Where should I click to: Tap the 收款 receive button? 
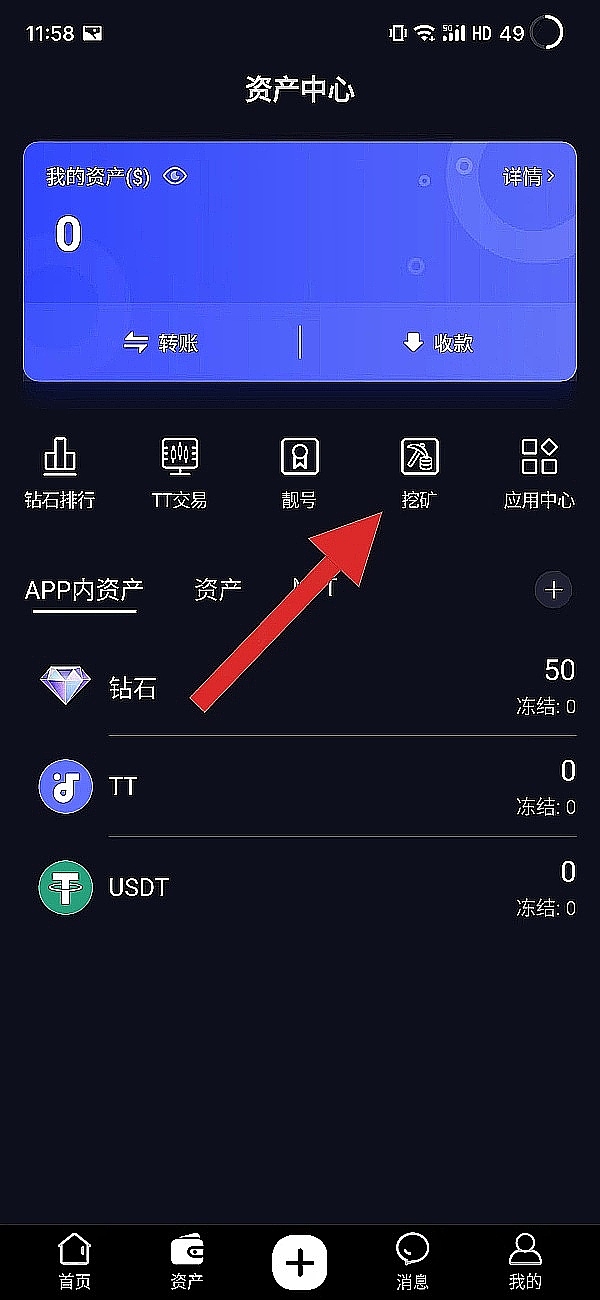438,343
